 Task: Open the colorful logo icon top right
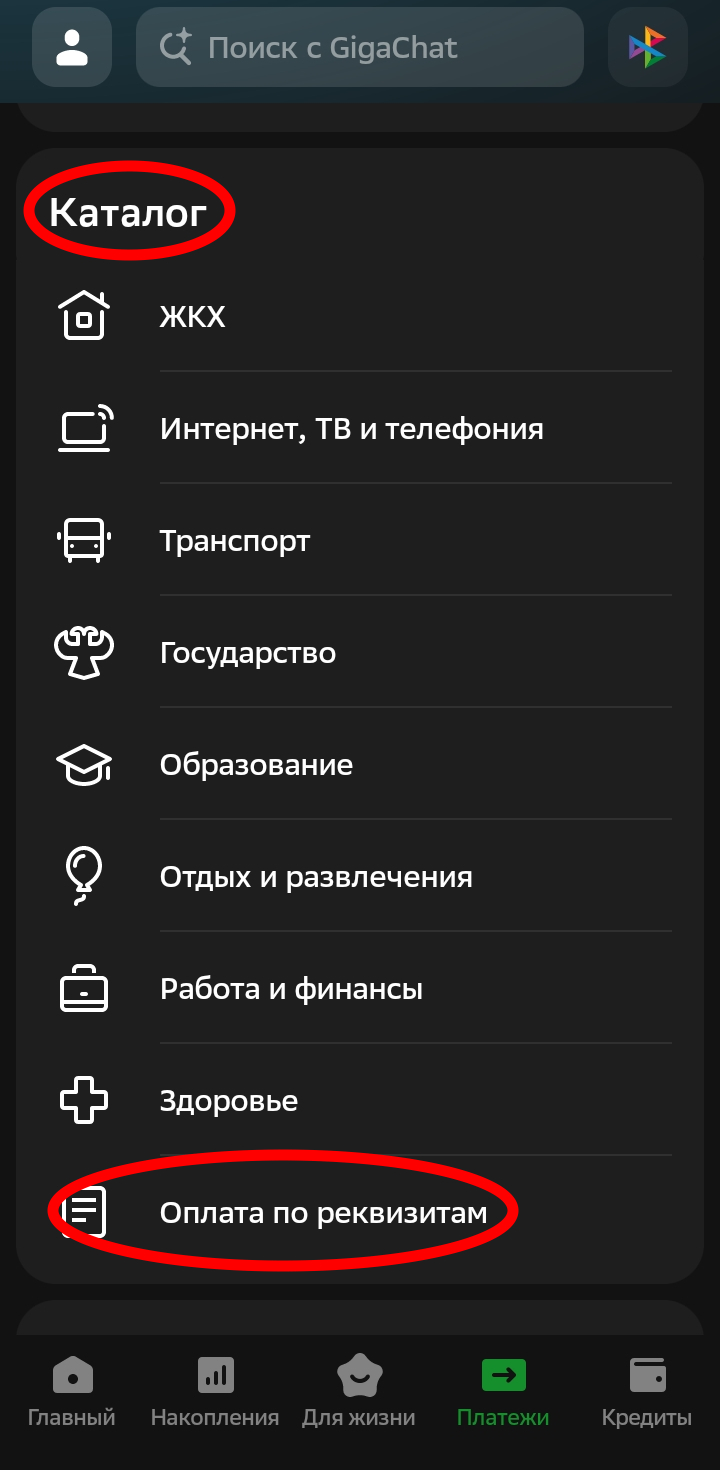[648, 47]
